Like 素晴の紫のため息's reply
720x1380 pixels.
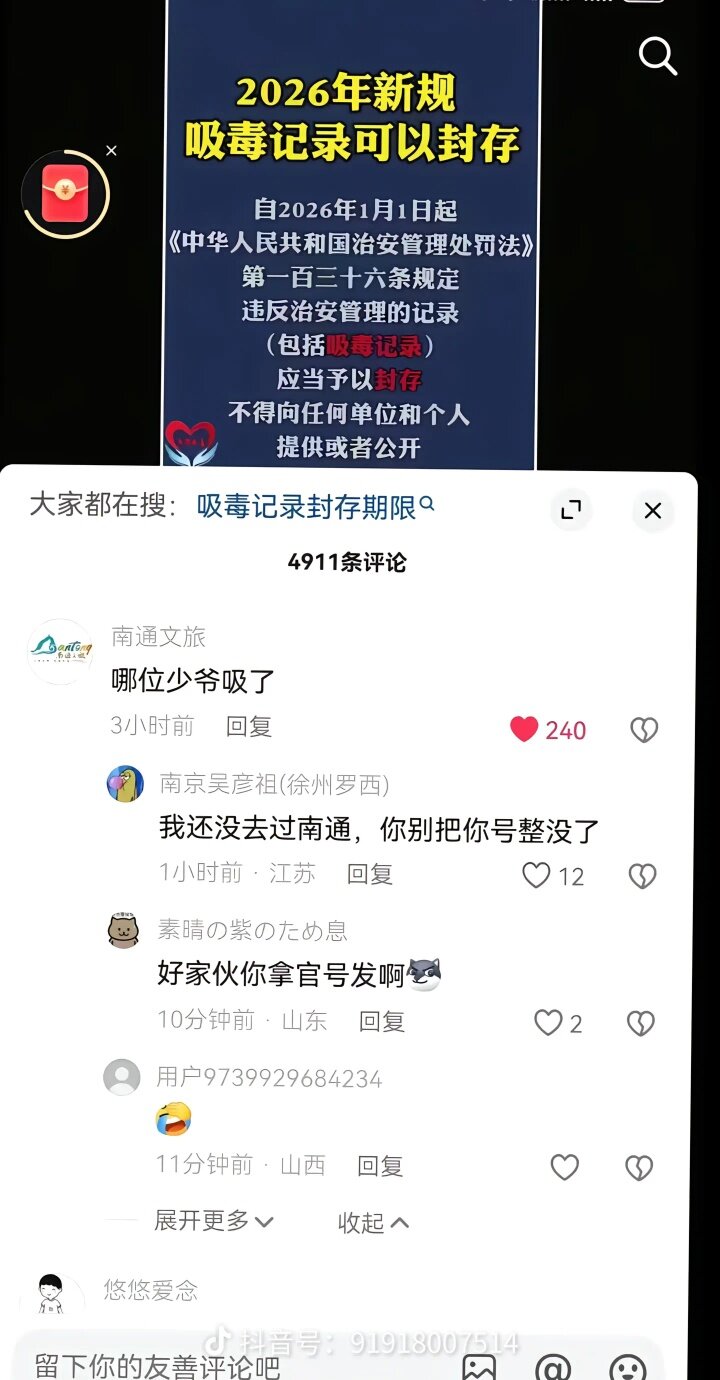coord(548,1022)
